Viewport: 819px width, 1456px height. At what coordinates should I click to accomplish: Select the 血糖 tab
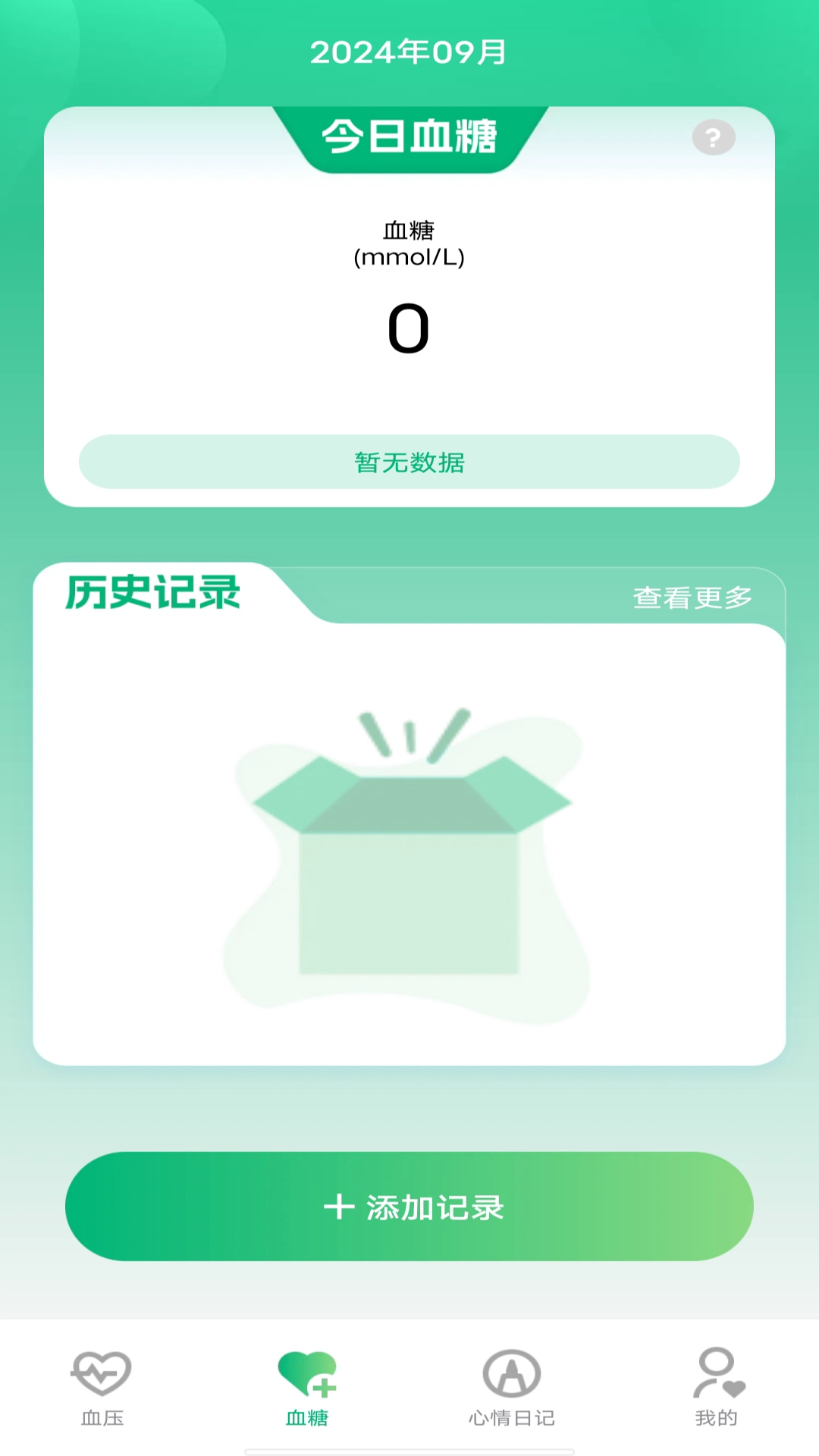[307, 1388]
